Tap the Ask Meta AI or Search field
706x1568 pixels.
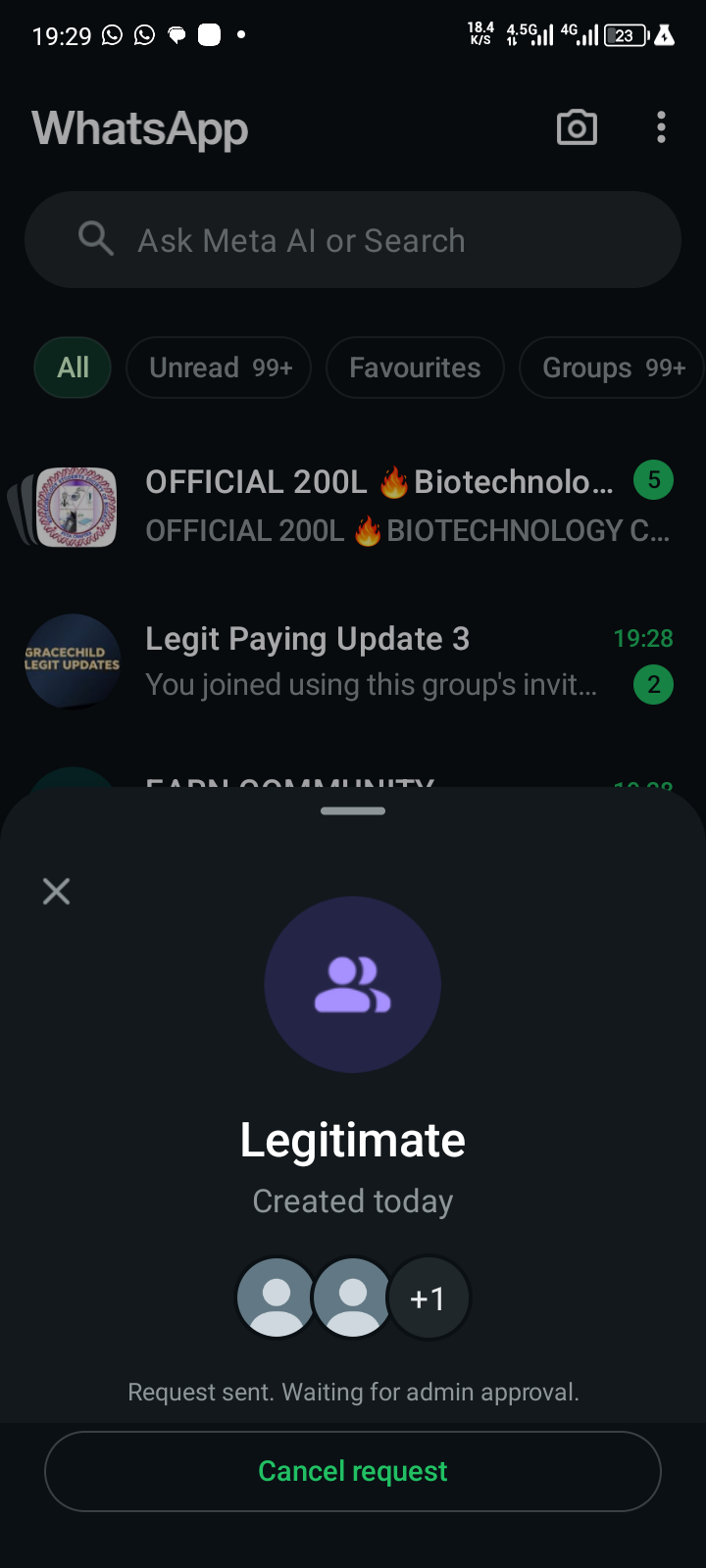tap(353, 240)
